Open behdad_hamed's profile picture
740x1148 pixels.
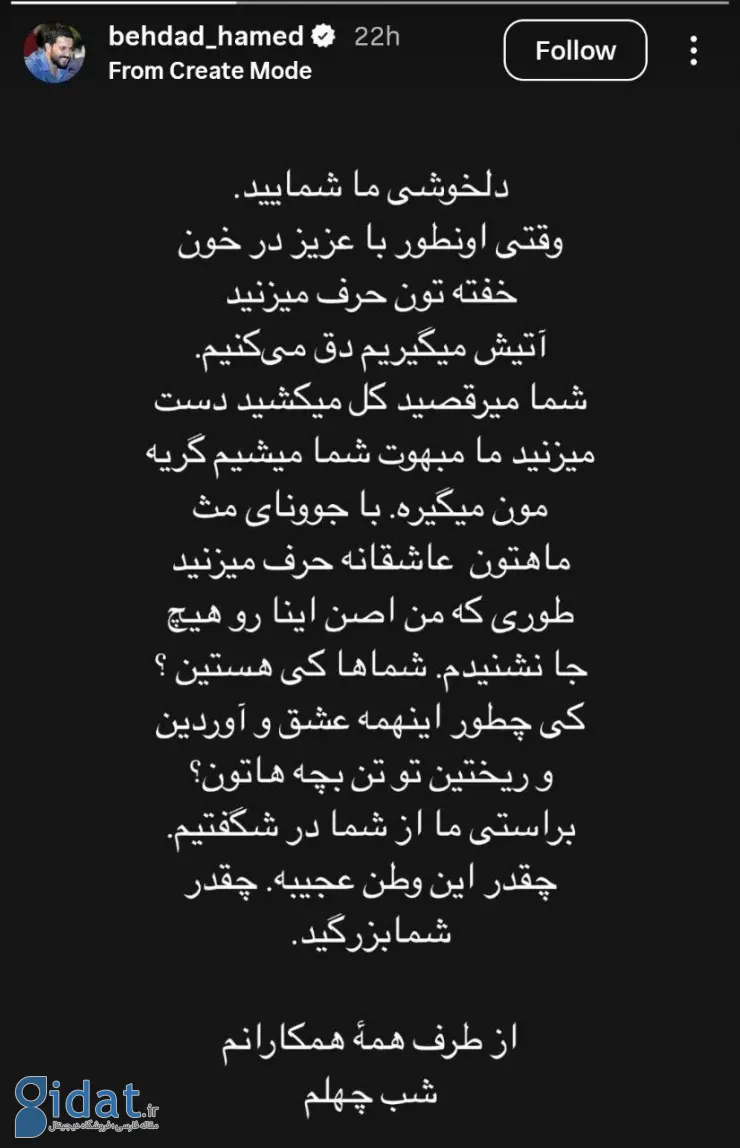pos(54,53)
